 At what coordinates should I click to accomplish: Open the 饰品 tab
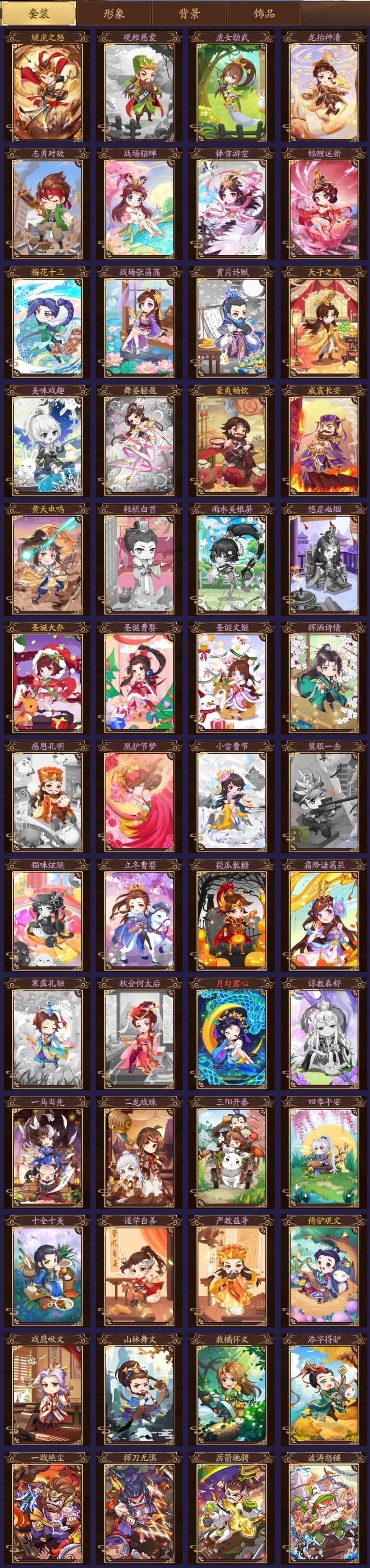point(264,13)
